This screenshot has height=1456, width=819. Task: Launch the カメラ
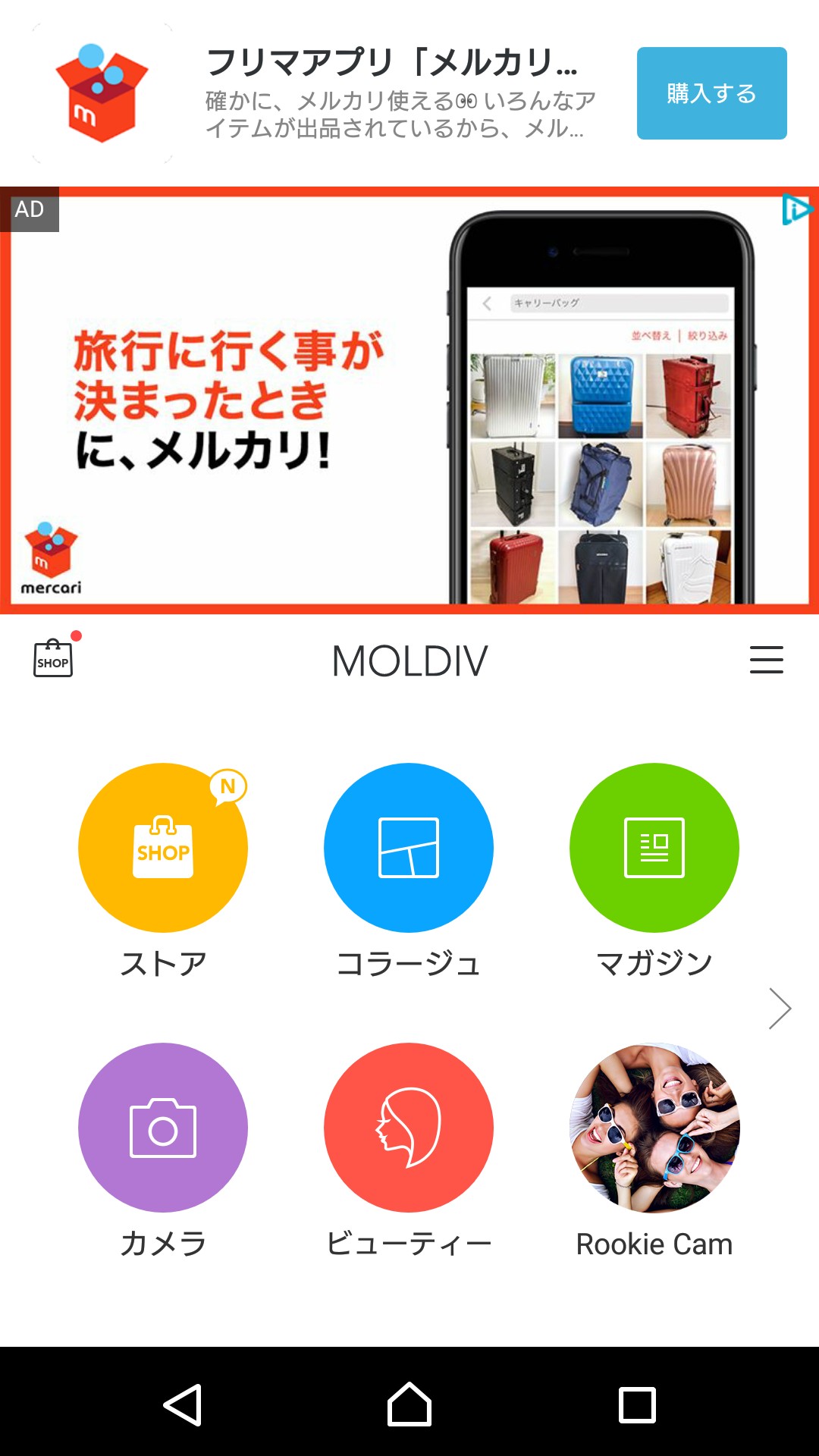[x=163, y=1128]
